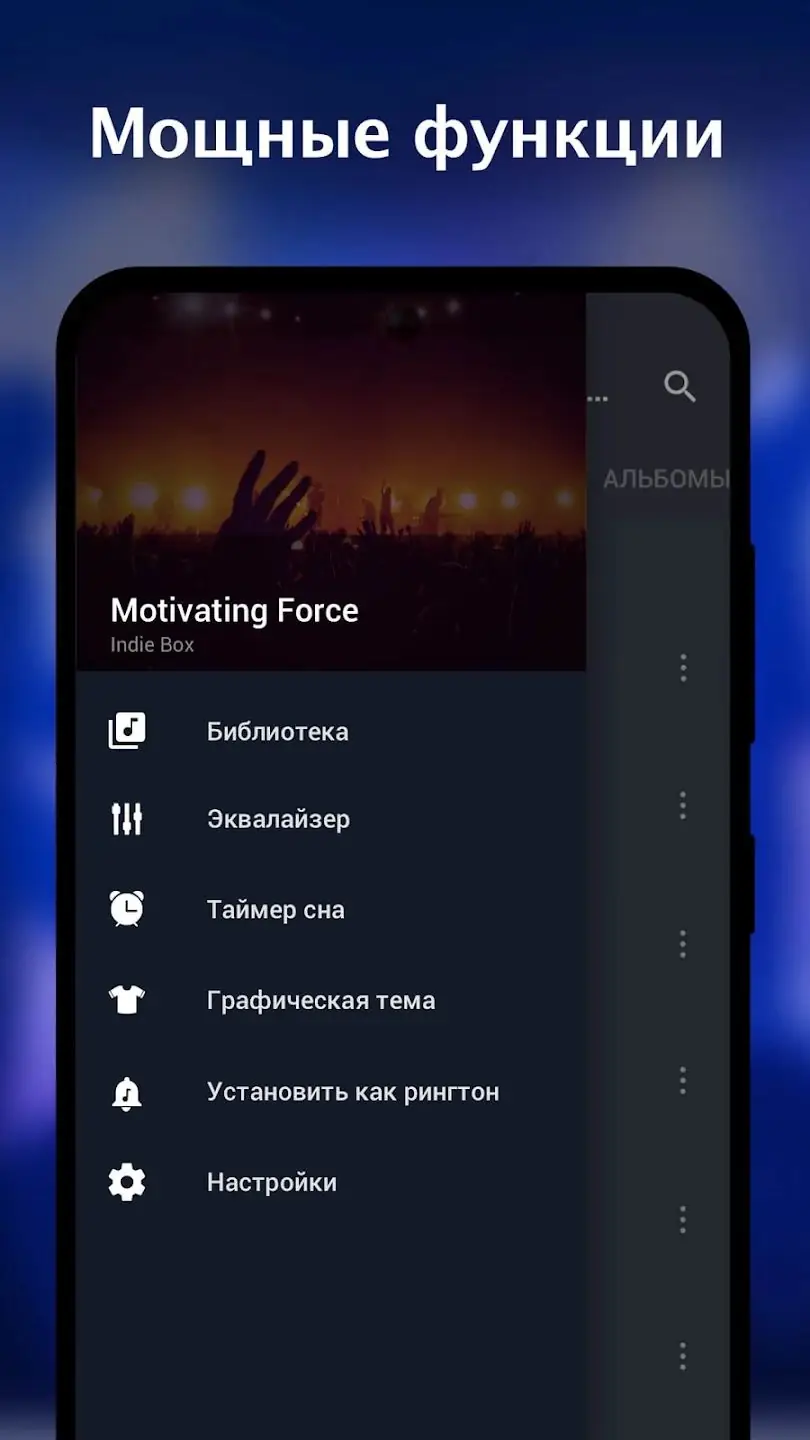The width and height of the screenshot is (810, 1440).
Task: Open search via the magnifier icon
Action: pyautogui.click(x=679, y=388)
